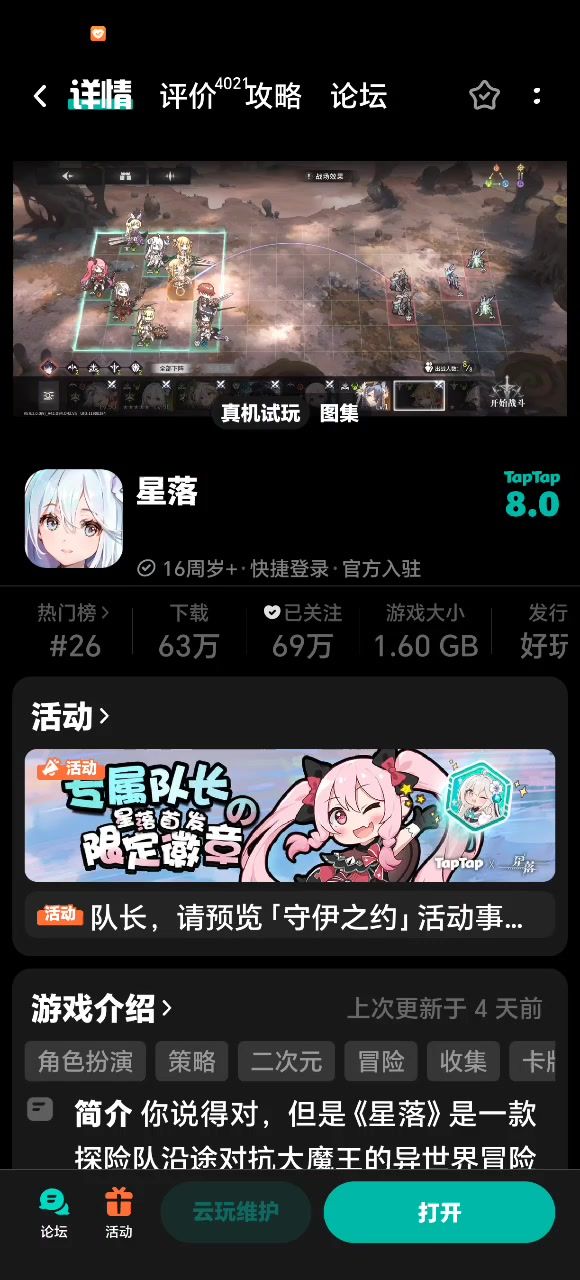Screen dimensions: 580x1280
Task: Switch to the 评价 tab
Action: [188, 96]
